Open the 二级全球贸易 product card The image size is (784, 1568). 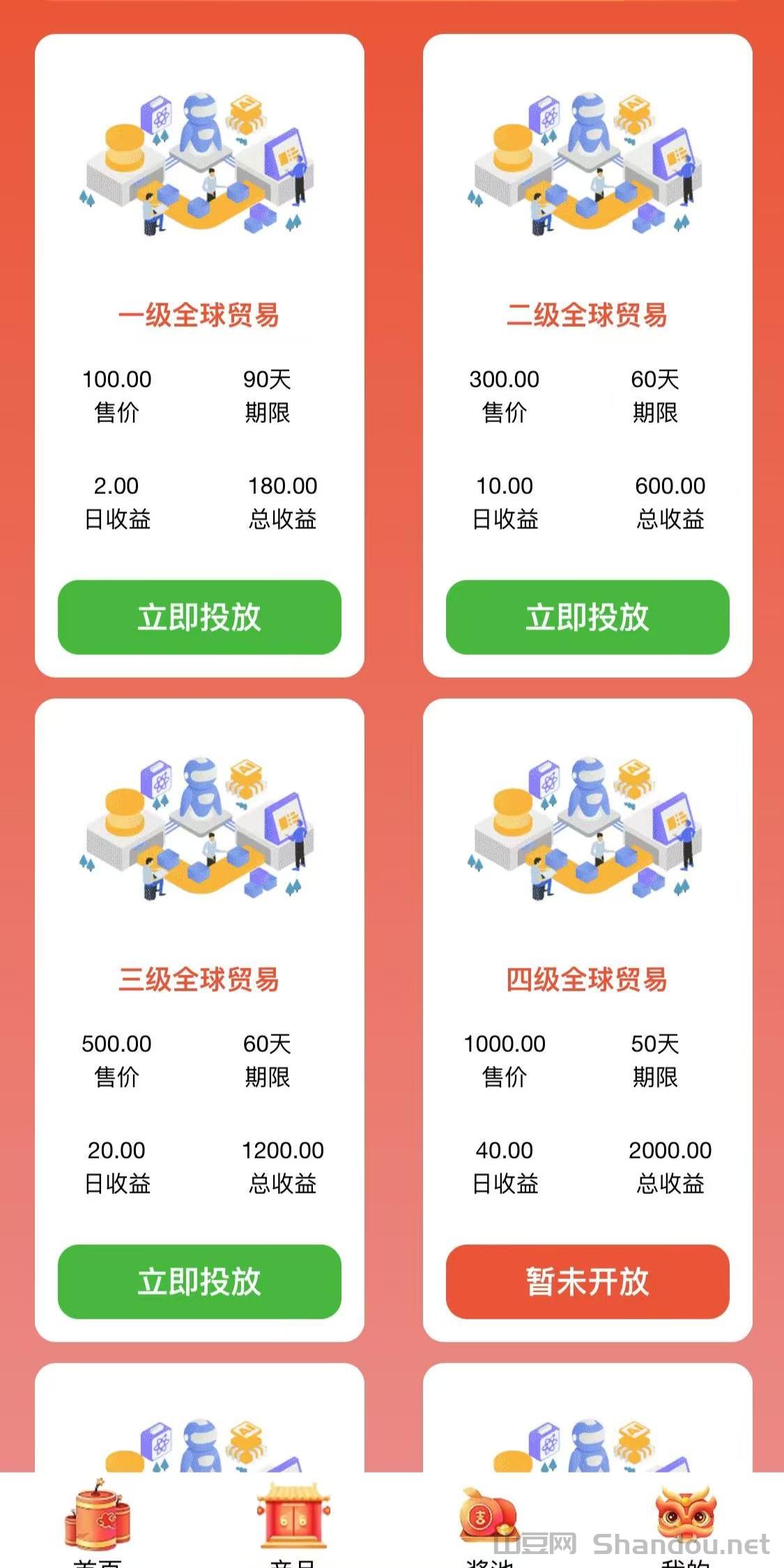tap(587, 315)
